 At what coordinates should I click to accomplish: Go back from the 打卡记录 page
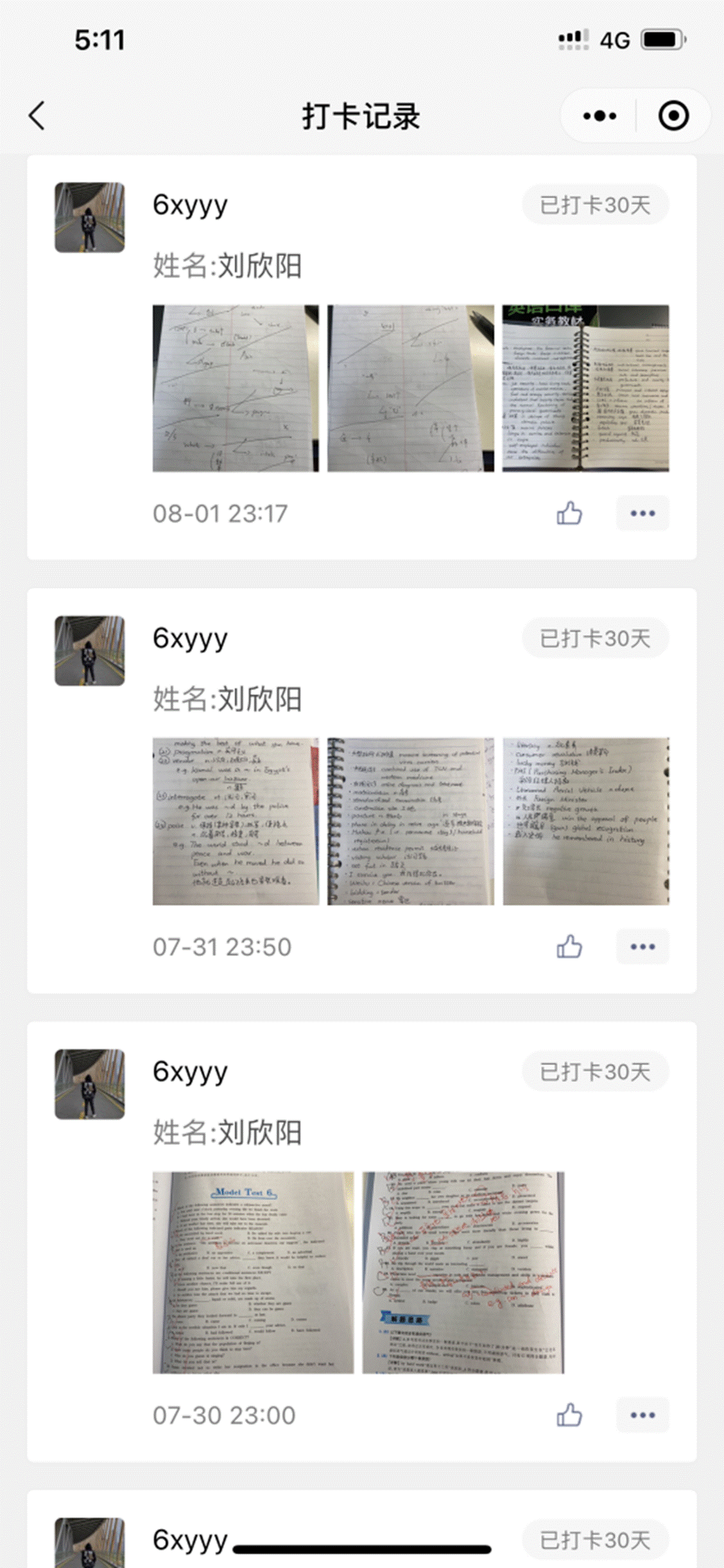click(x=37, y=116)
